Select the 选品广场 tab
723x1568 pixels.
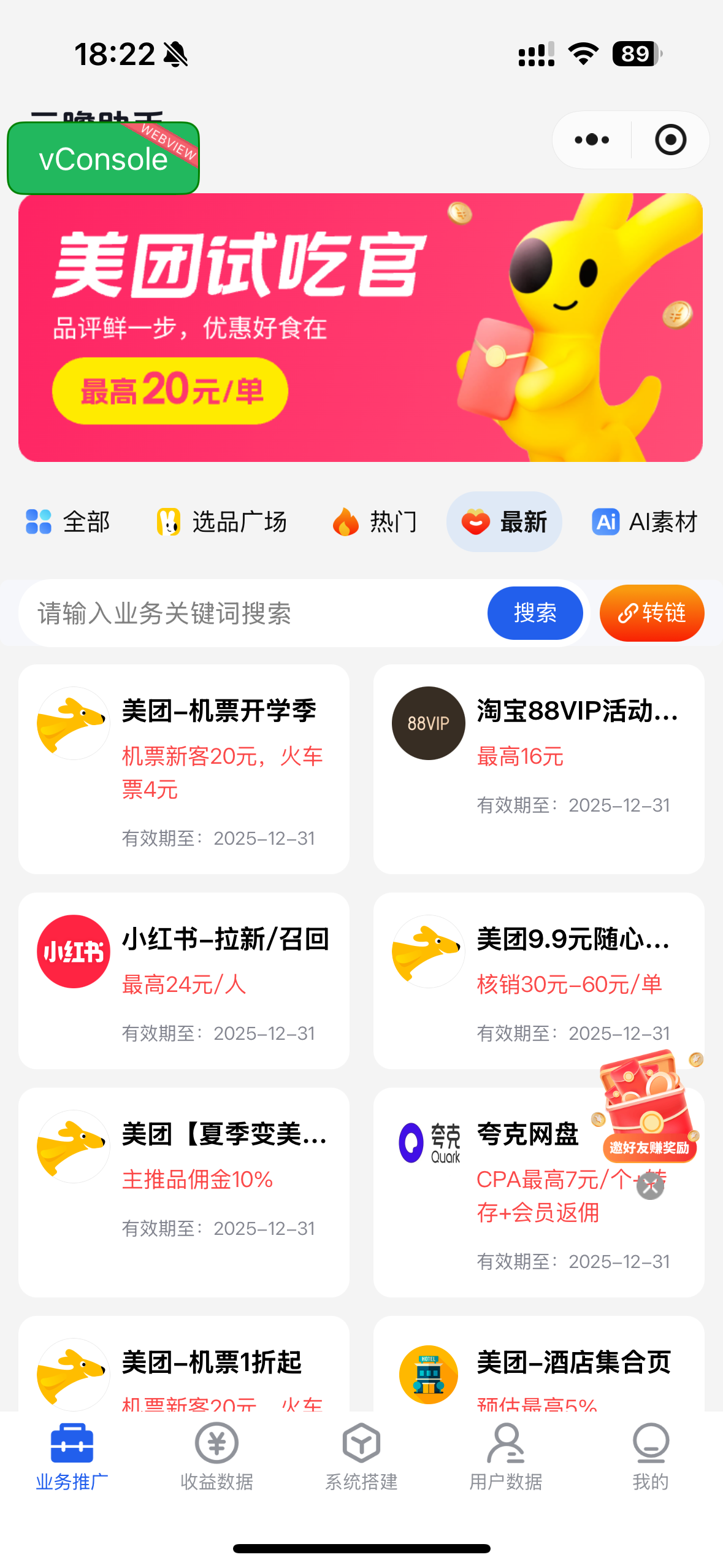pos(222,522)
